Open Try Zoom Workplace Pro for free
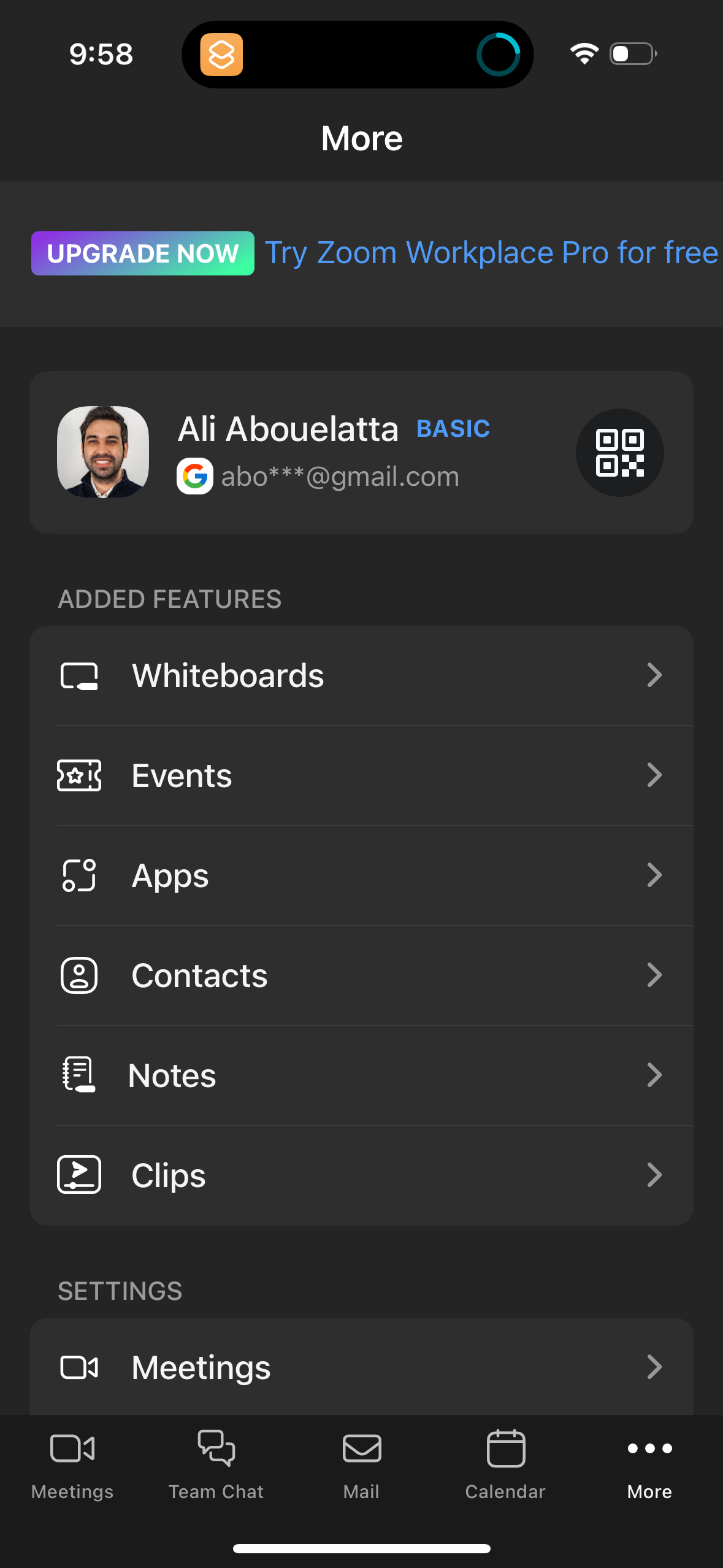This screenshot has height=1568, width=723. click(x=490, y=252)
